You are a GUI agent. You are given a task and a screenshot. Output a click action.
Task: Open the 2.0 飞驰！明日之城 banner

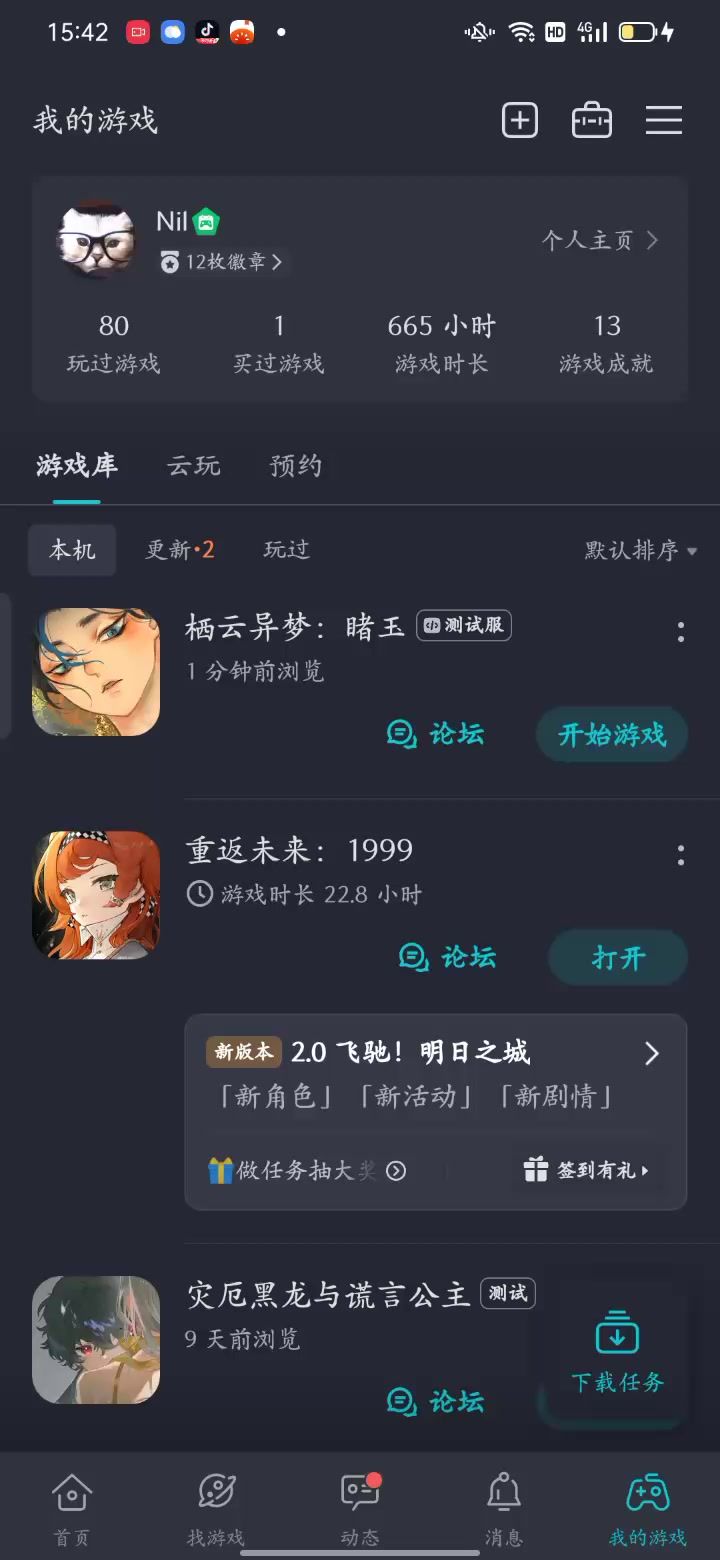click(x=435, y=1053)
